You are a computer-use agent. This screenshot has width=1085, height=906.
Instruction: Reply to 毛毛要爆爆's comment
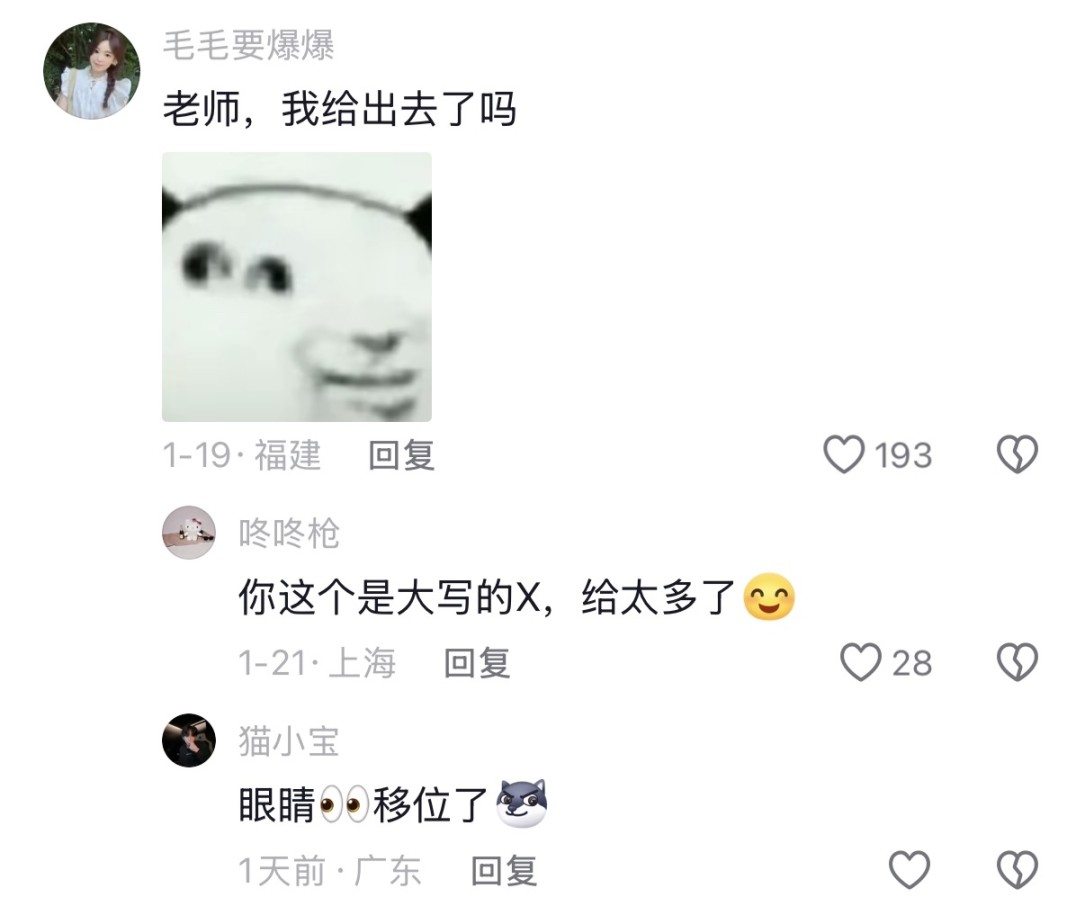pos(401,456)
